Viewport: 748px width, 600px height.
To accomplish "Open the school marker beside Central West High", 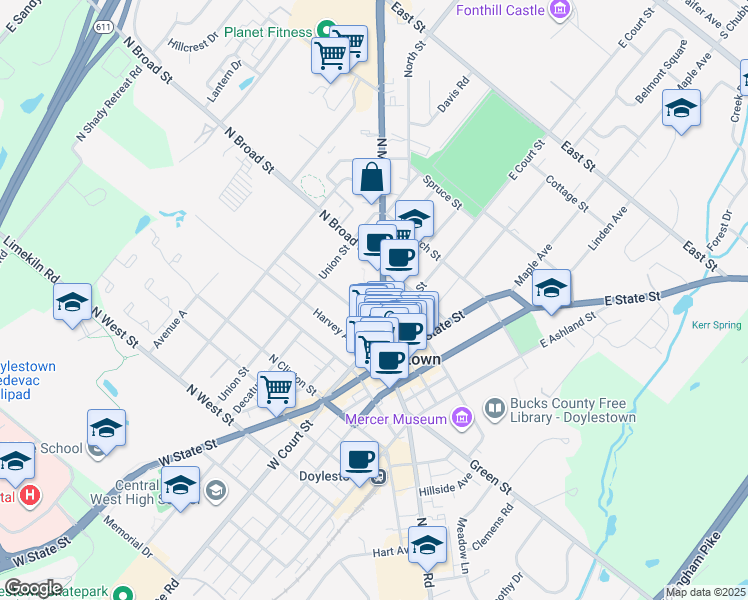I will point(181,486).
